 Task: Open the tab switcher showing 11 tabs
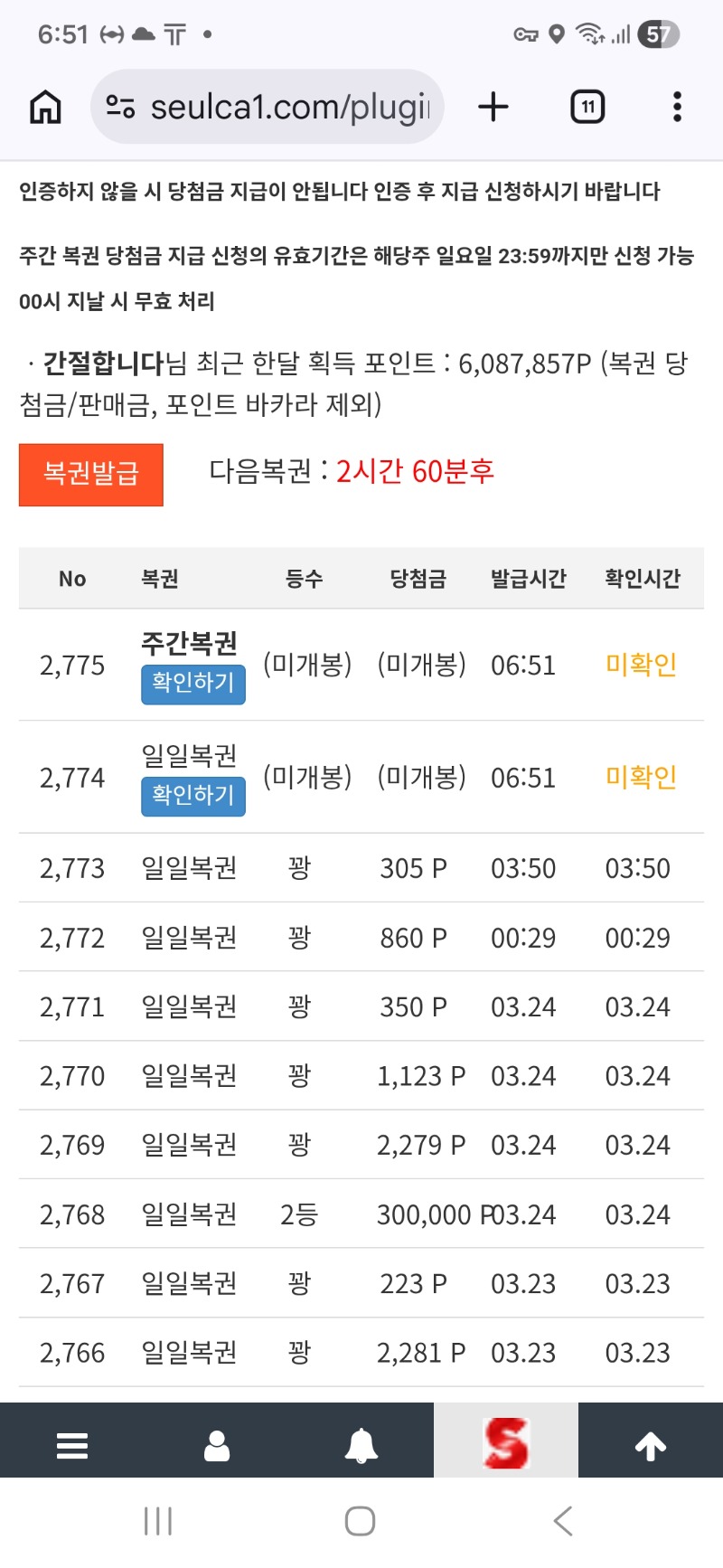587,107
